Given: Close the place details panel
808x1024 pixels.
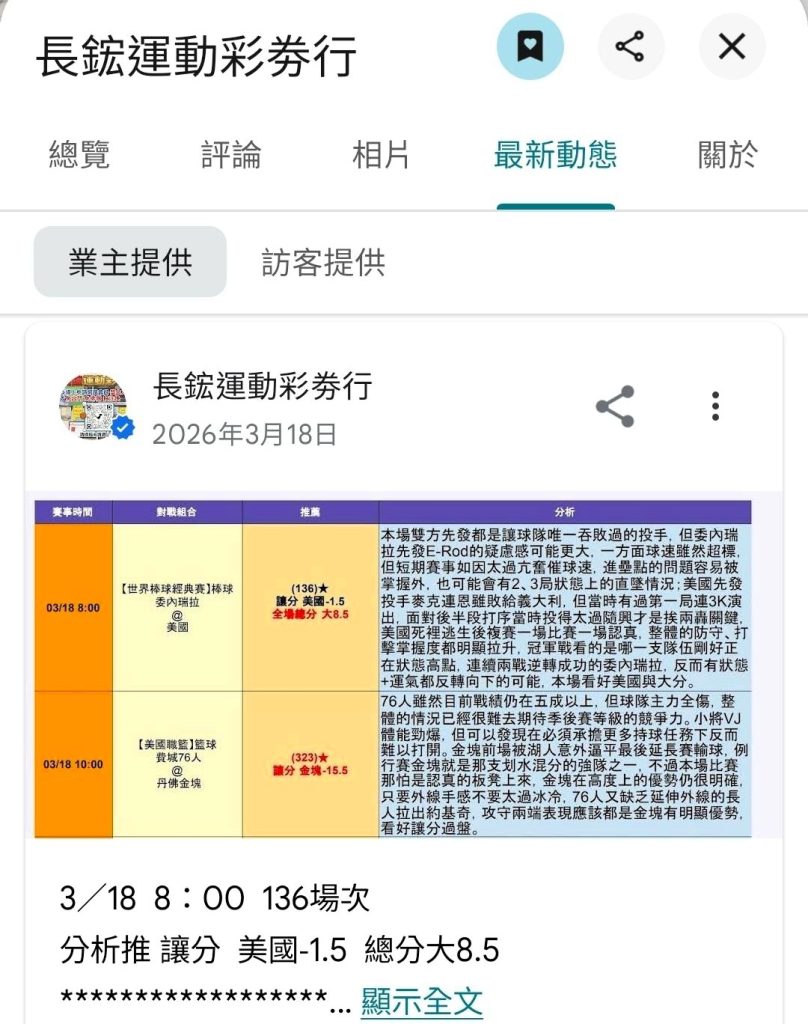Looking at the screenshot, I should (x=732, y=47).
